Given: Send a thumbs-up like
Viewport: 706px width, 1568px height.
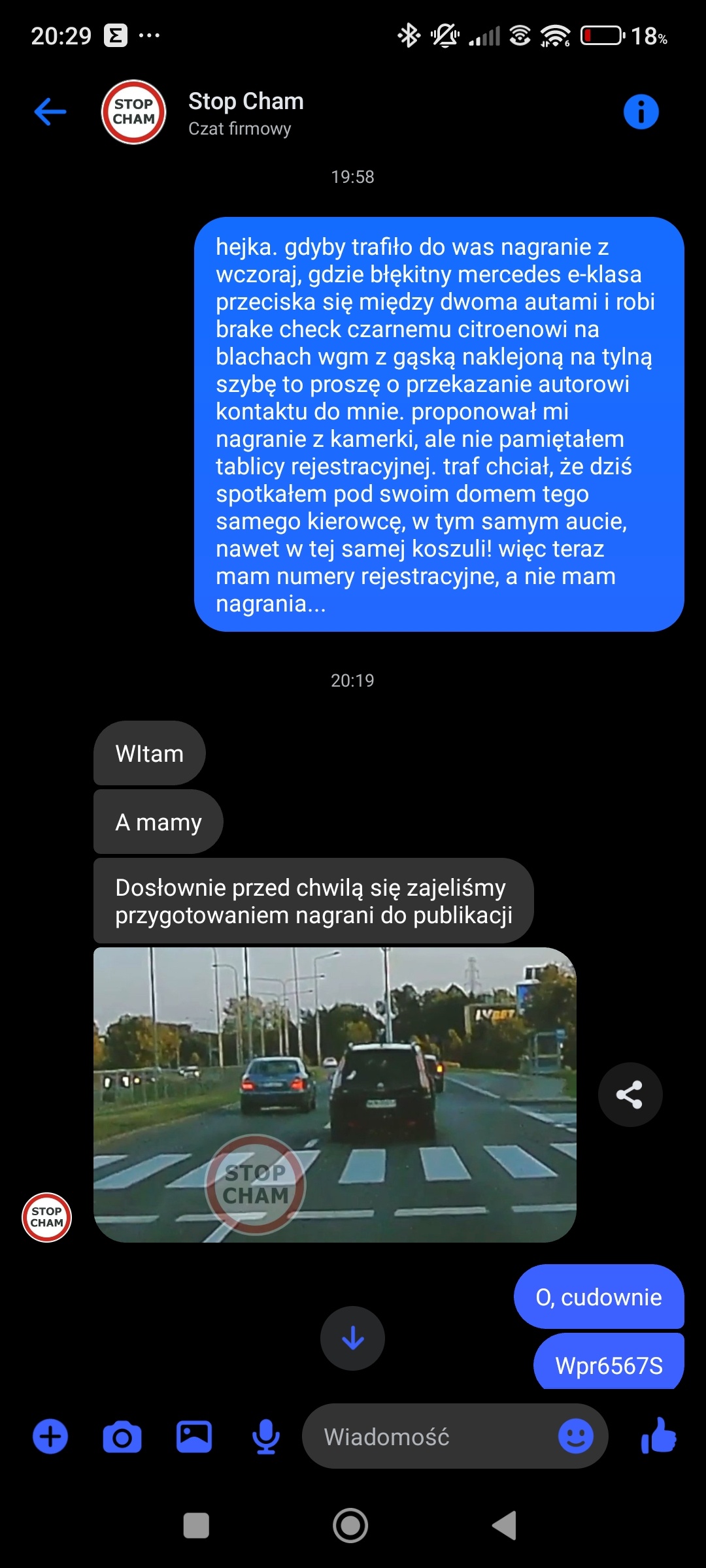Looking at the screenshot, I should click(x=658, y=1435).
